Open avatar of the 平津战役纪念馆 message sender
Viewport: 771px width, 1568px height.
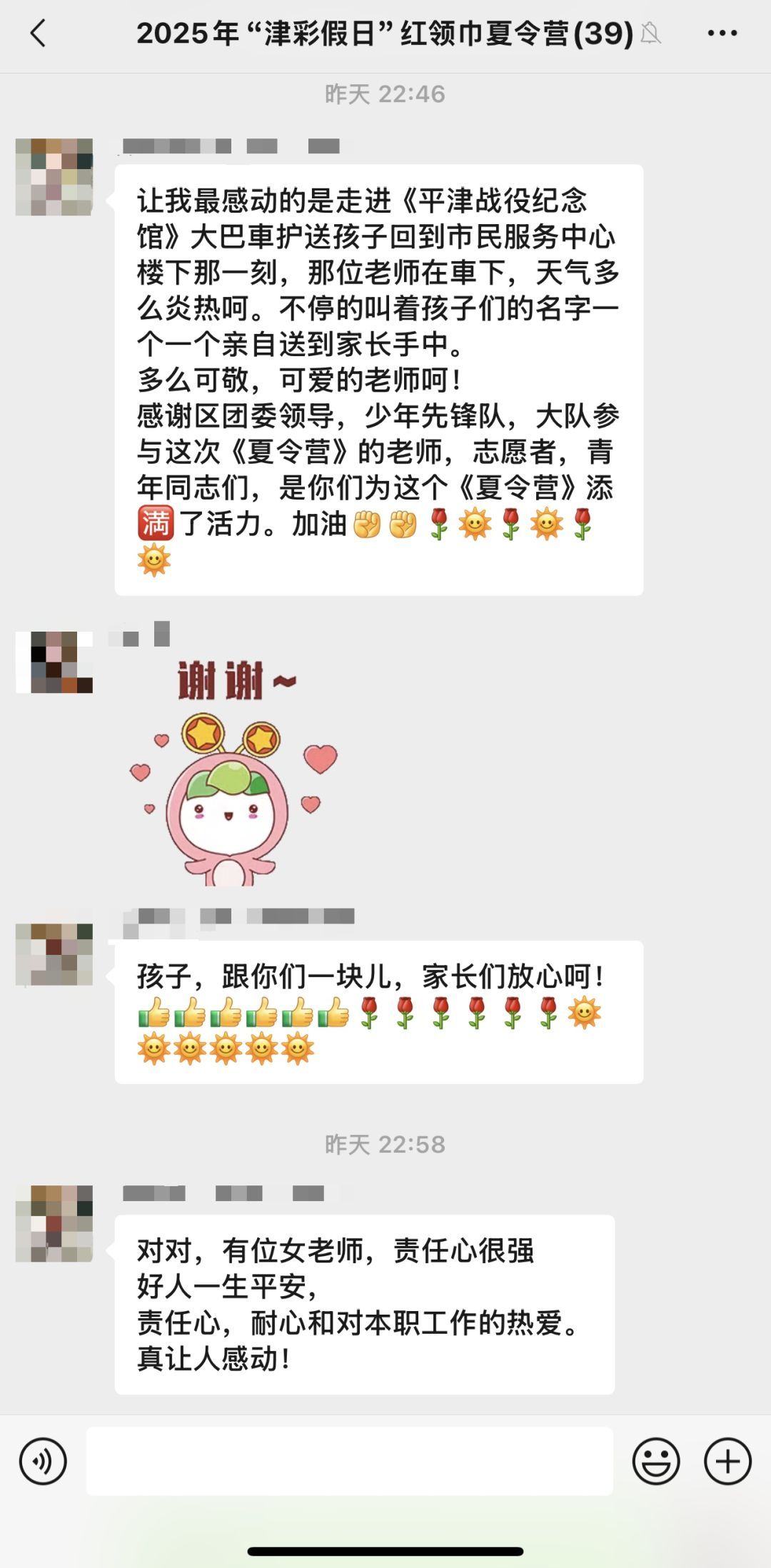click(54, 177)
